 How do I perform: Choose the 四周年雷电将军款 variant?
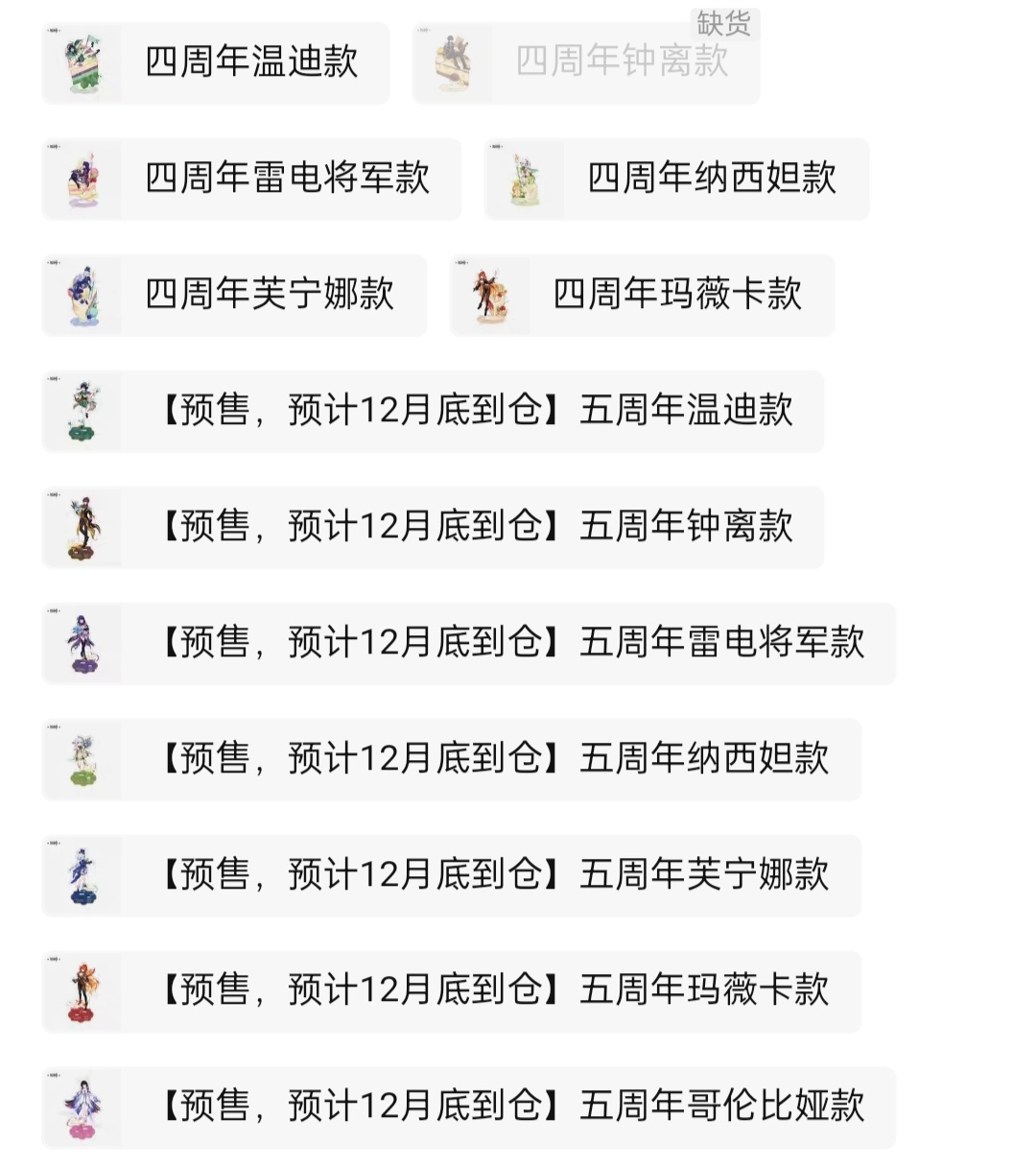click(252, 179)
